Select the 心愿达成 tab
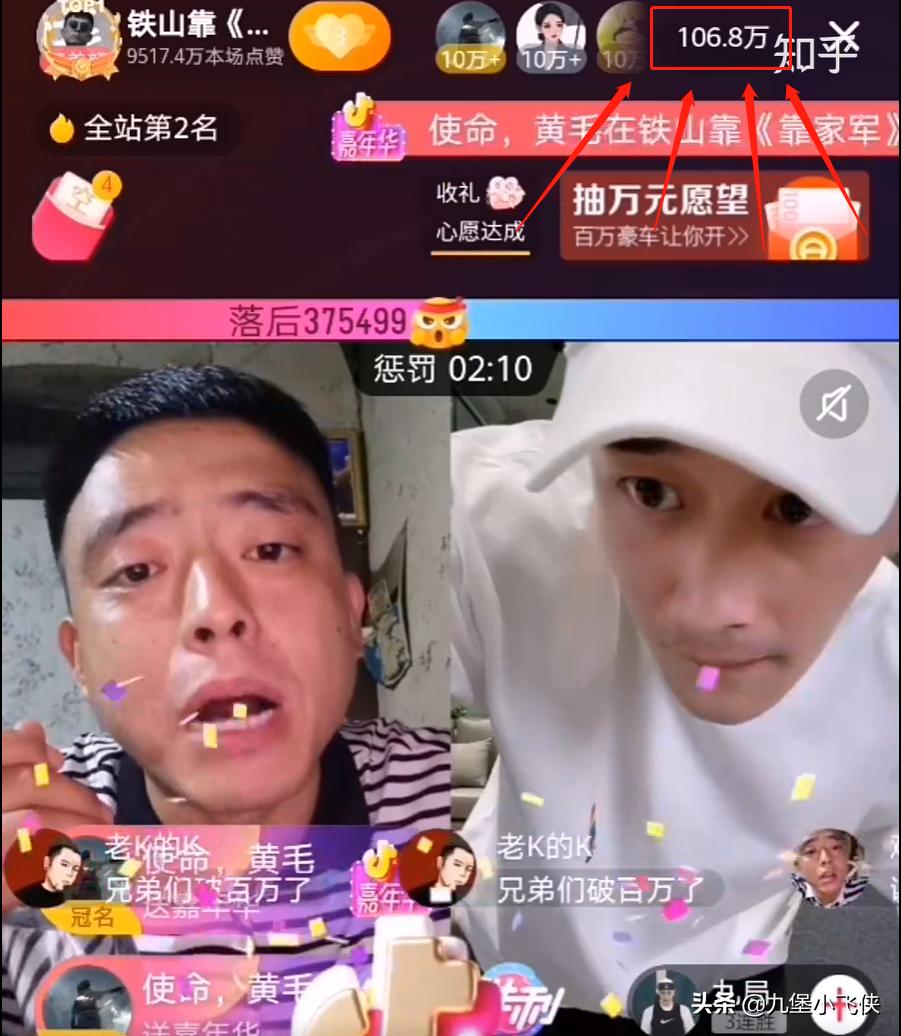This screenshot has width=901, height=1036. (480, 228)
